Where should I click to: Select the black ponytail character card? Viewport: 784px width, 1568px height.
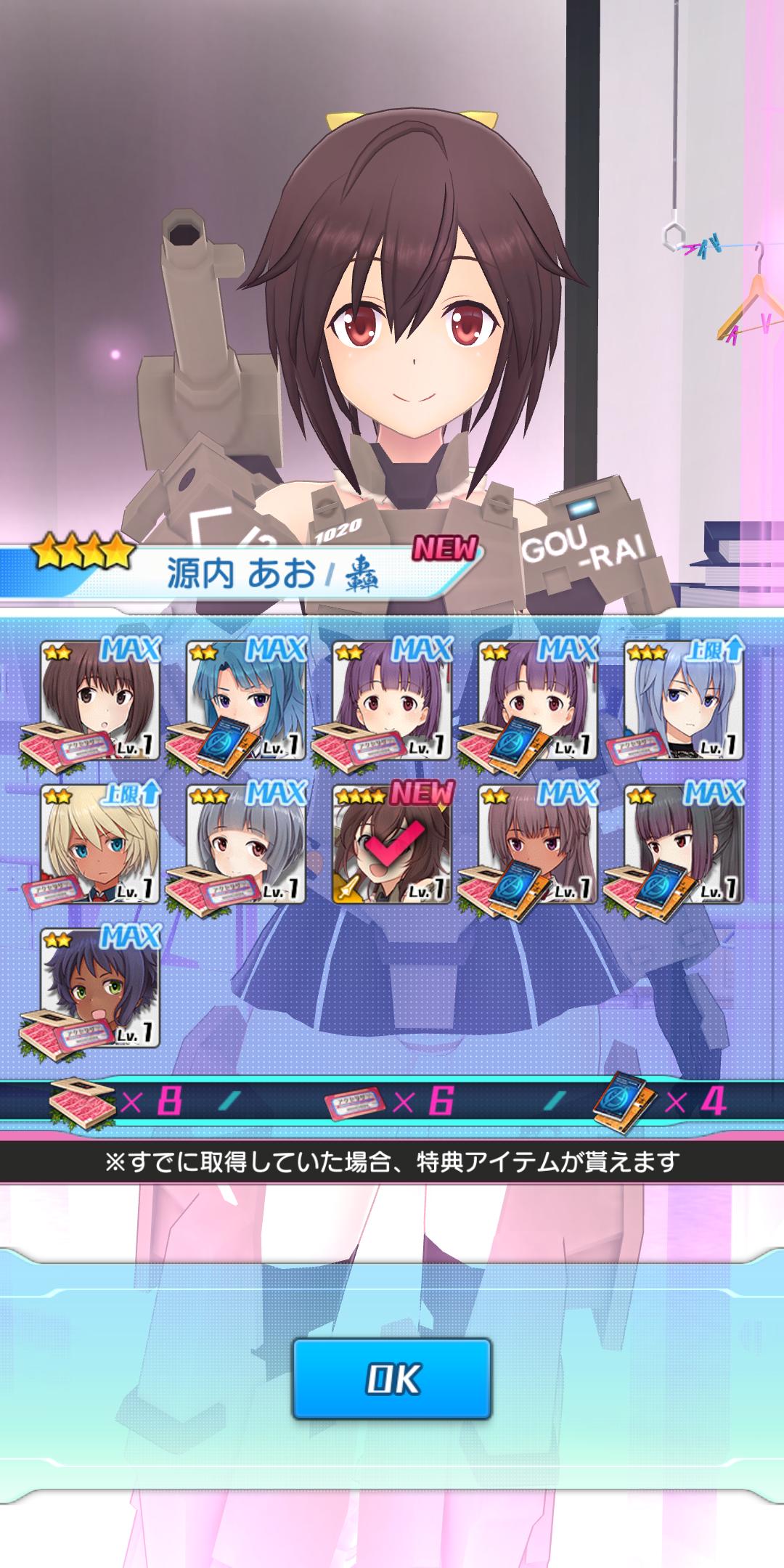[684, 844]
